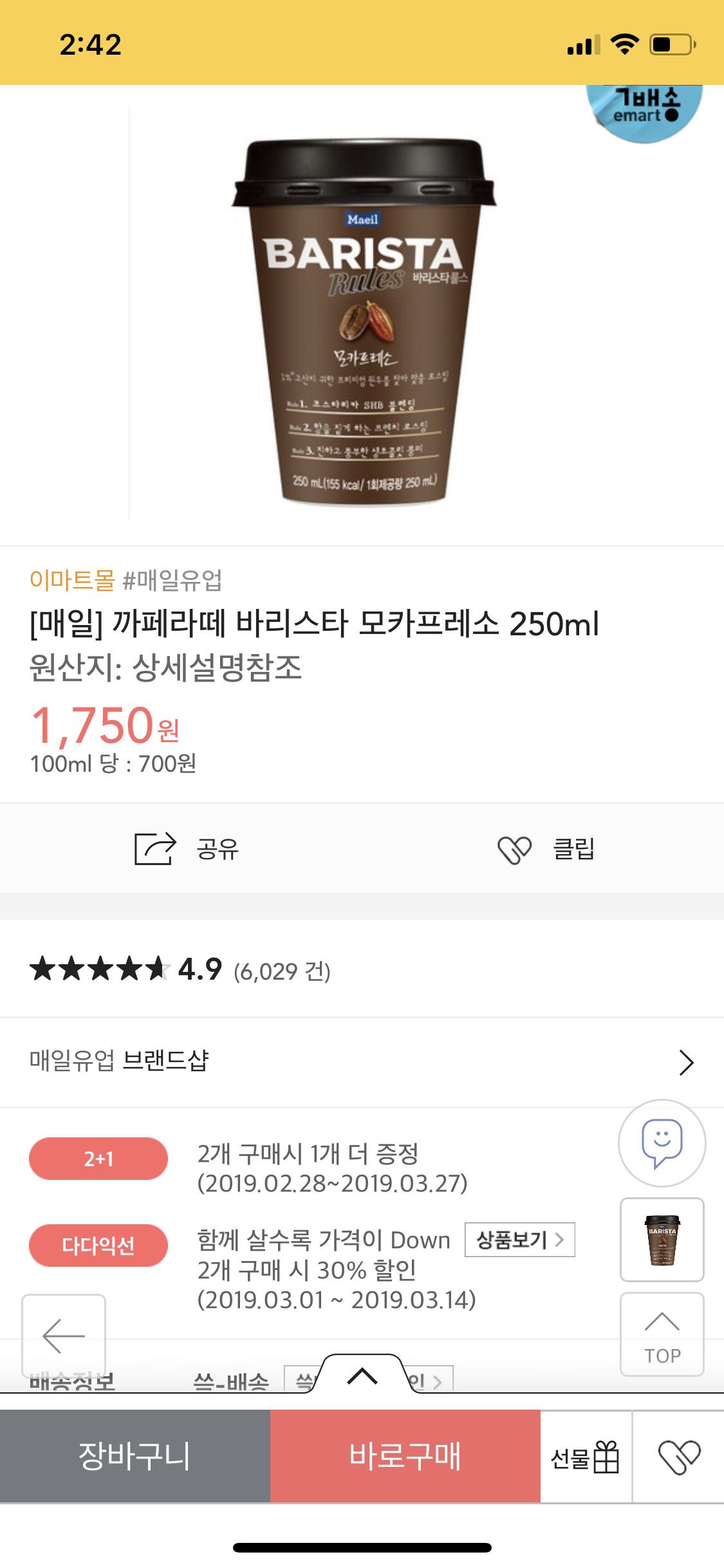Share this Barista Mocha Preso product
Screen dimensions: 724x1568
click(x=186, y=848)
